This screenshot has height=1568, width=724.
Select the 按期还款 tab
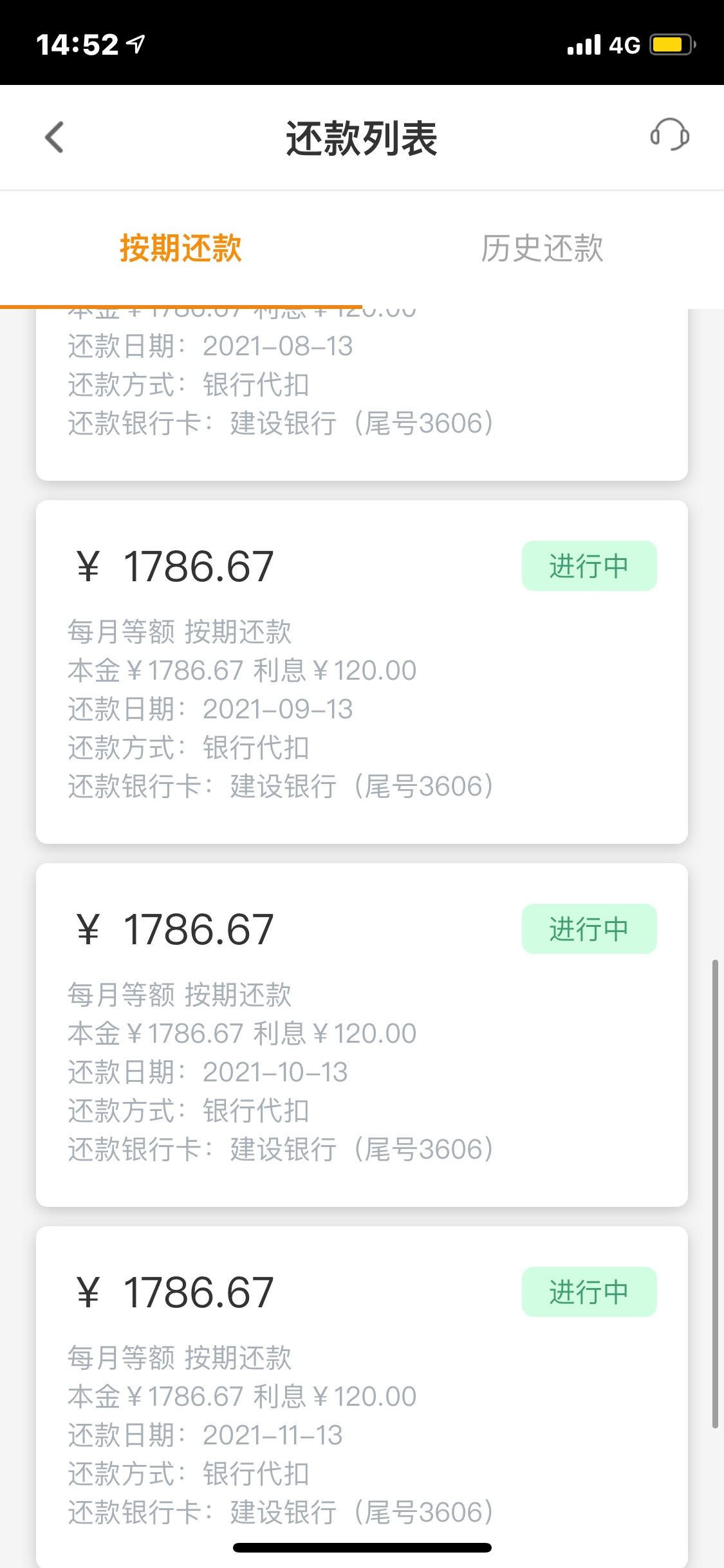[x=181, y=248]
